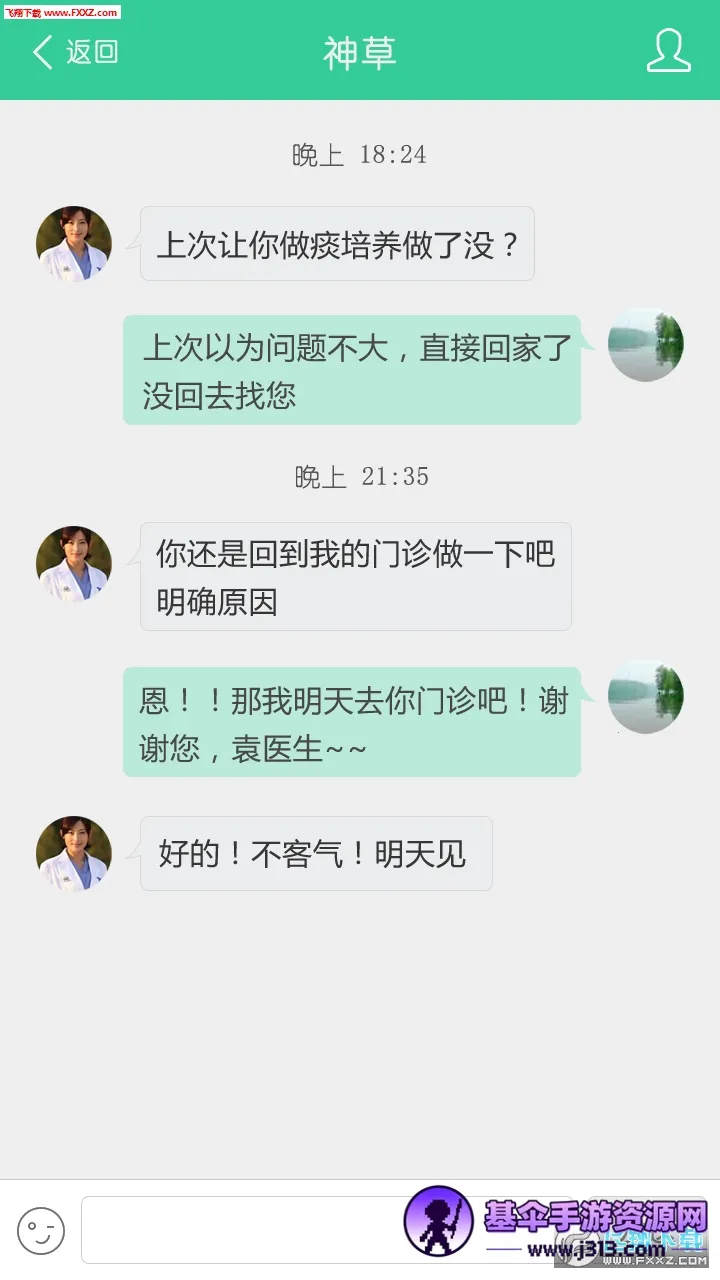The height and width of the screenshot is (1280, 720).
Task: View doctor's avatar beside 上次让你做痰培养做了没
Action: click(x=74, y=244)
